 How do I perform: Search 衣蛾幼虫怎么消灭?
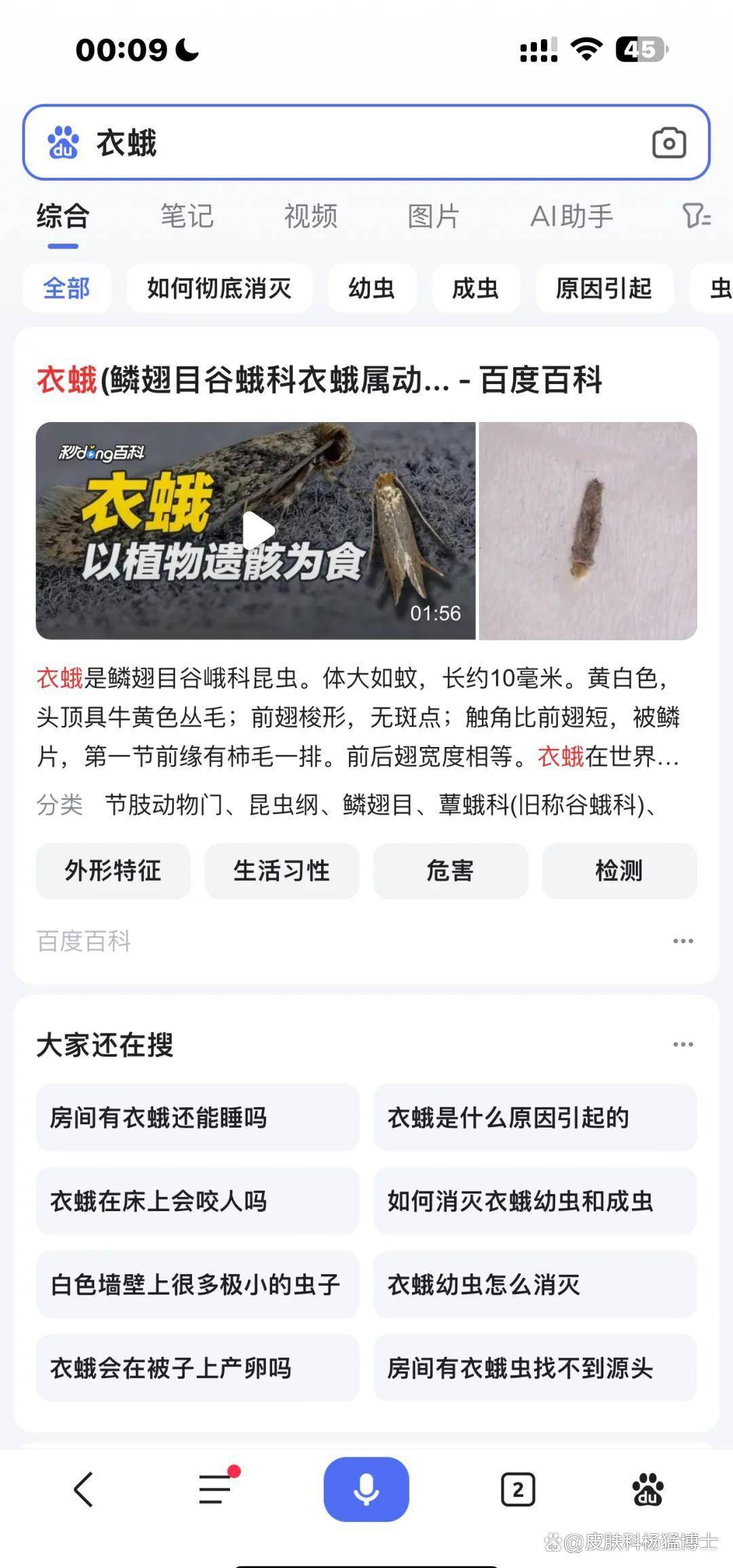pyautogui.click(x=534, y=1284)
